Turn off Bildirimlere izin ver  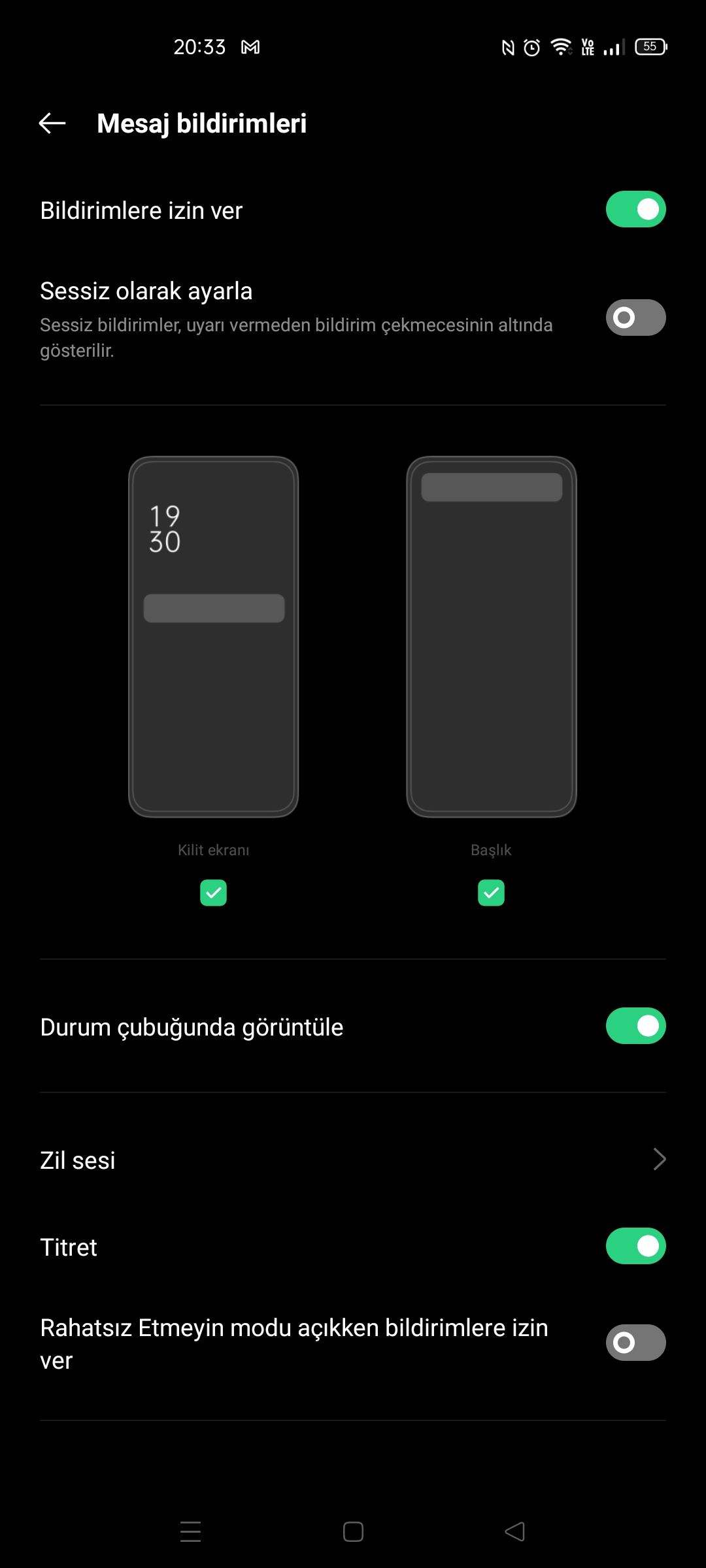635,209
